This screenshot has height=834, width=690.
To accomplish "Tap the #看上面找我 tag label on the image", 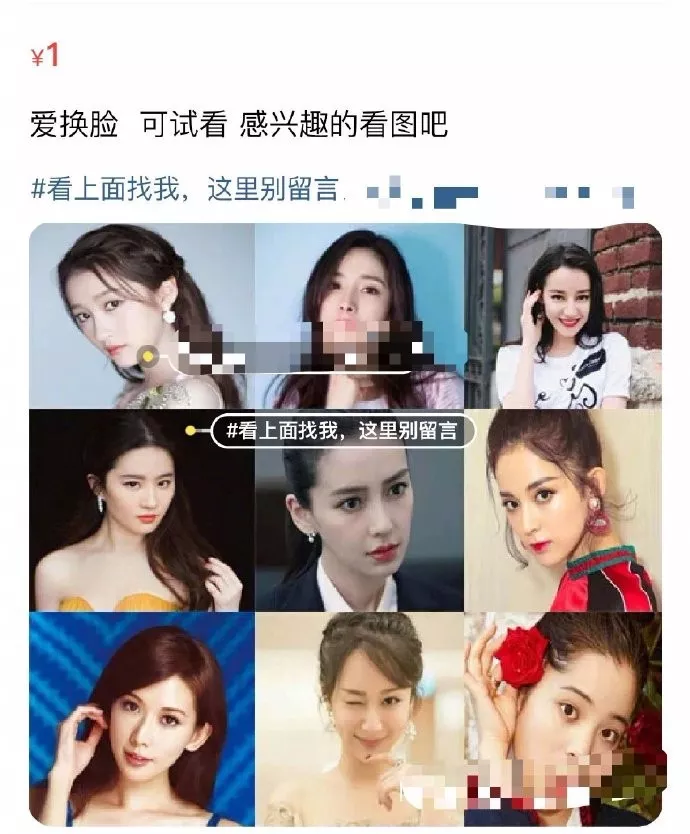I will click(341, 431).
